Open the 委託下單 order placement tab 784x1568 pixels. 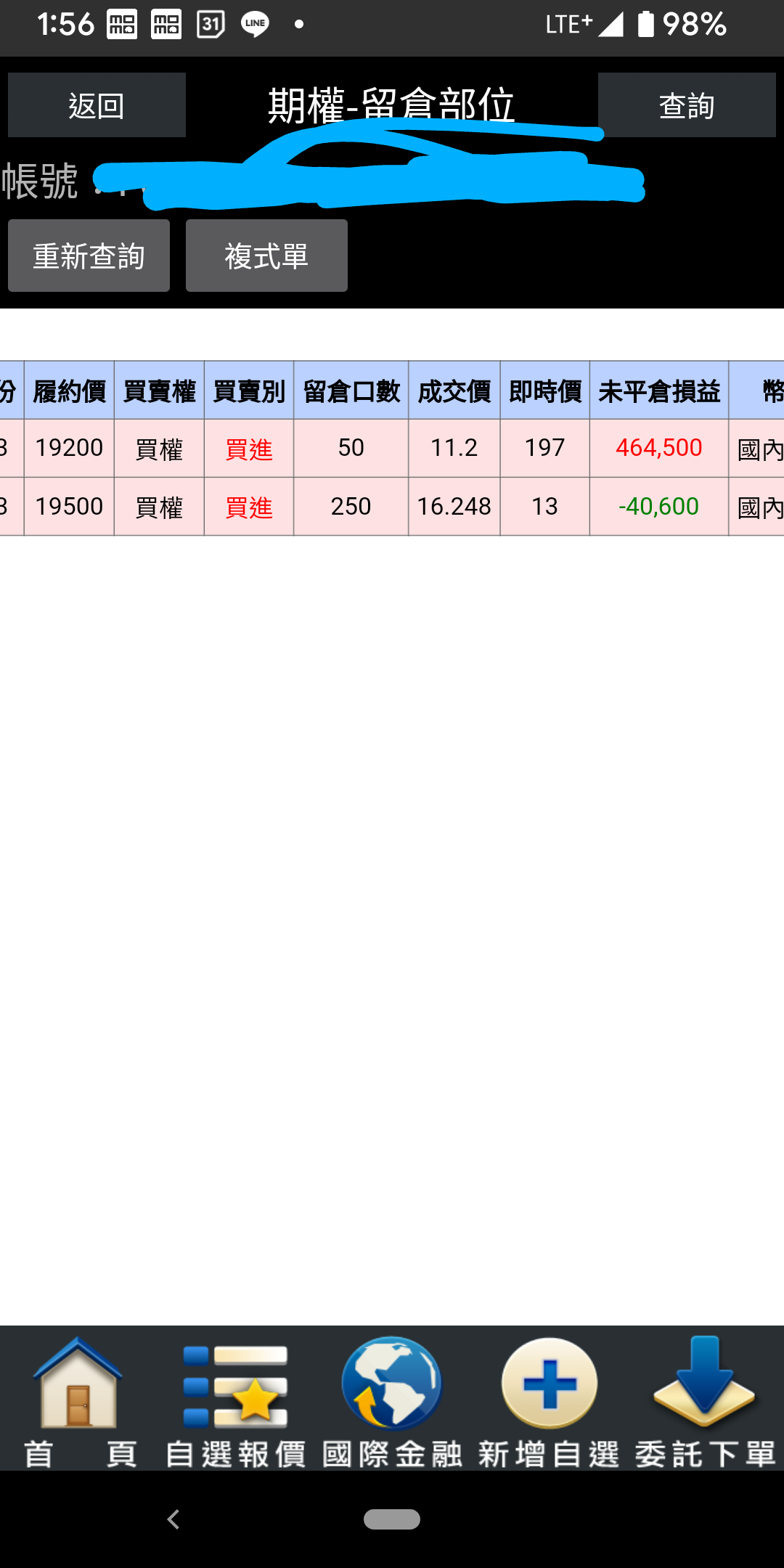(x=705, y=1401)
